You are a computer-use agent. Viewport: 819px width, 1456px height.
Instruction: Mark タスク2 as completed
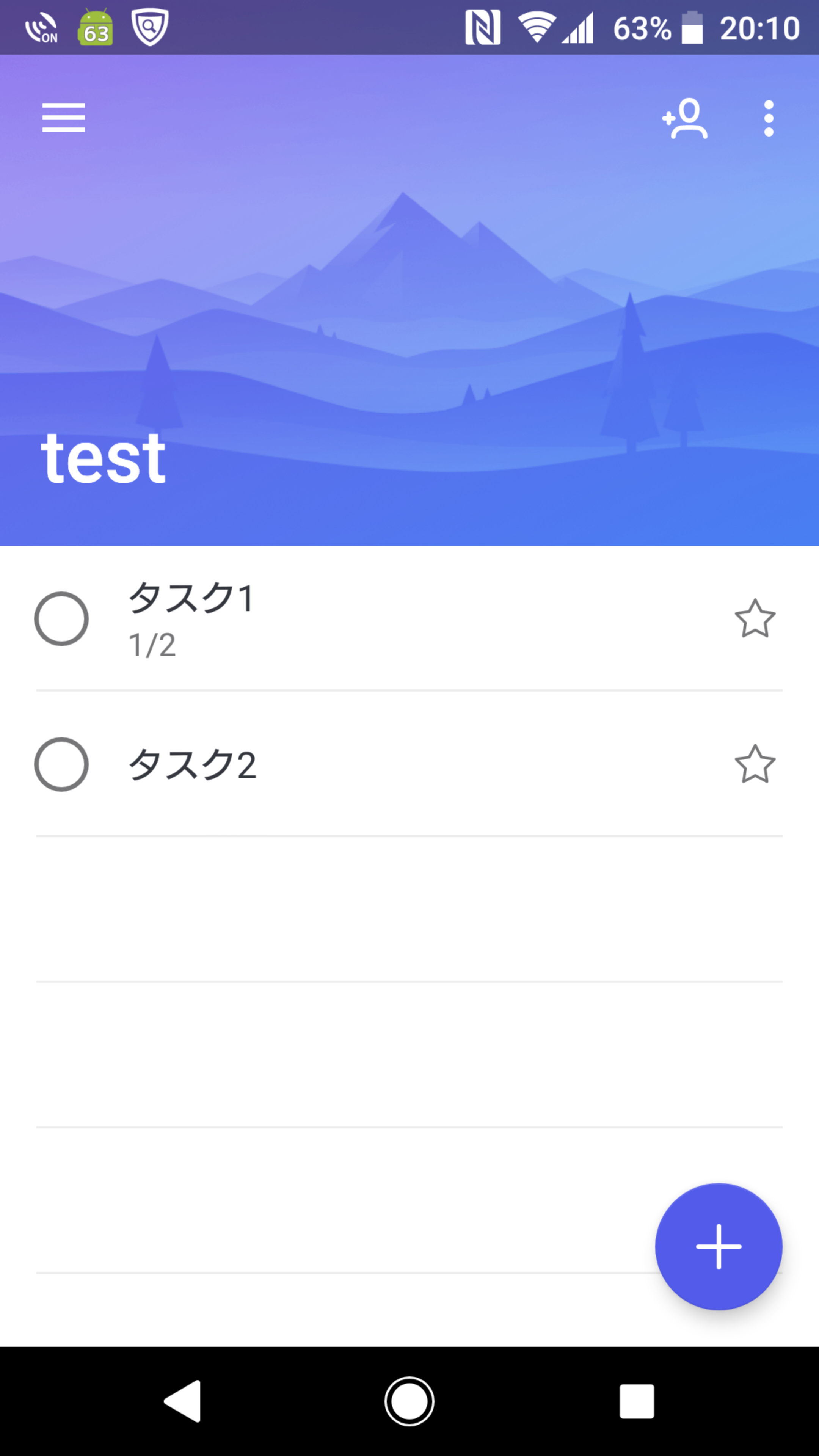pyautogui.click(x=61, y=764)
